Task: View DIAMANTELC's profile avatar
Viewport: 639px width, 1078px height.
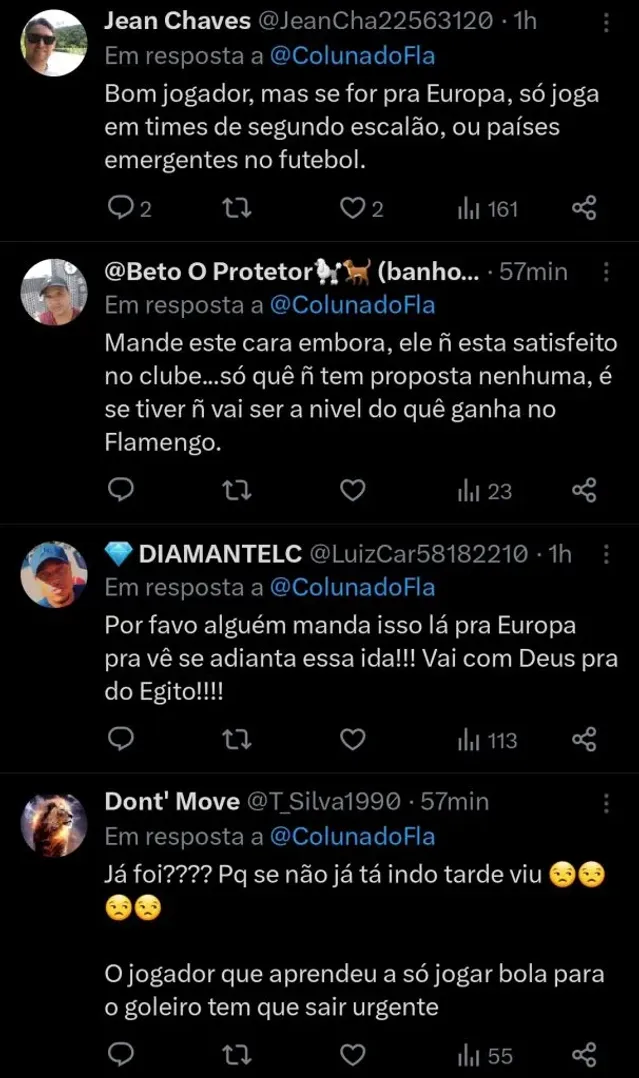Action: (54, 575)
